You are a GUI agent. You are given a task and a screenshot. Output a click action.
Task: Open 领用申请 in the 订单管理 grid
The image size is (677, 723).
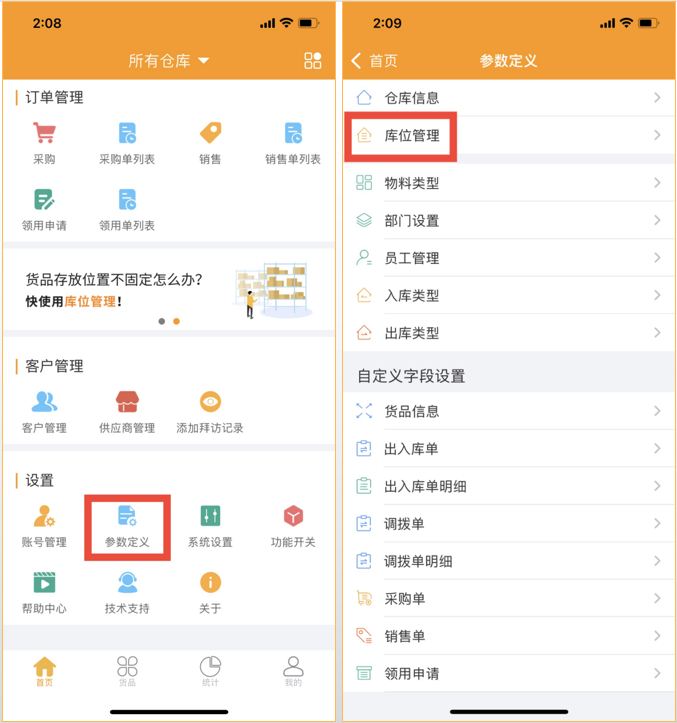tap(44, 209)
